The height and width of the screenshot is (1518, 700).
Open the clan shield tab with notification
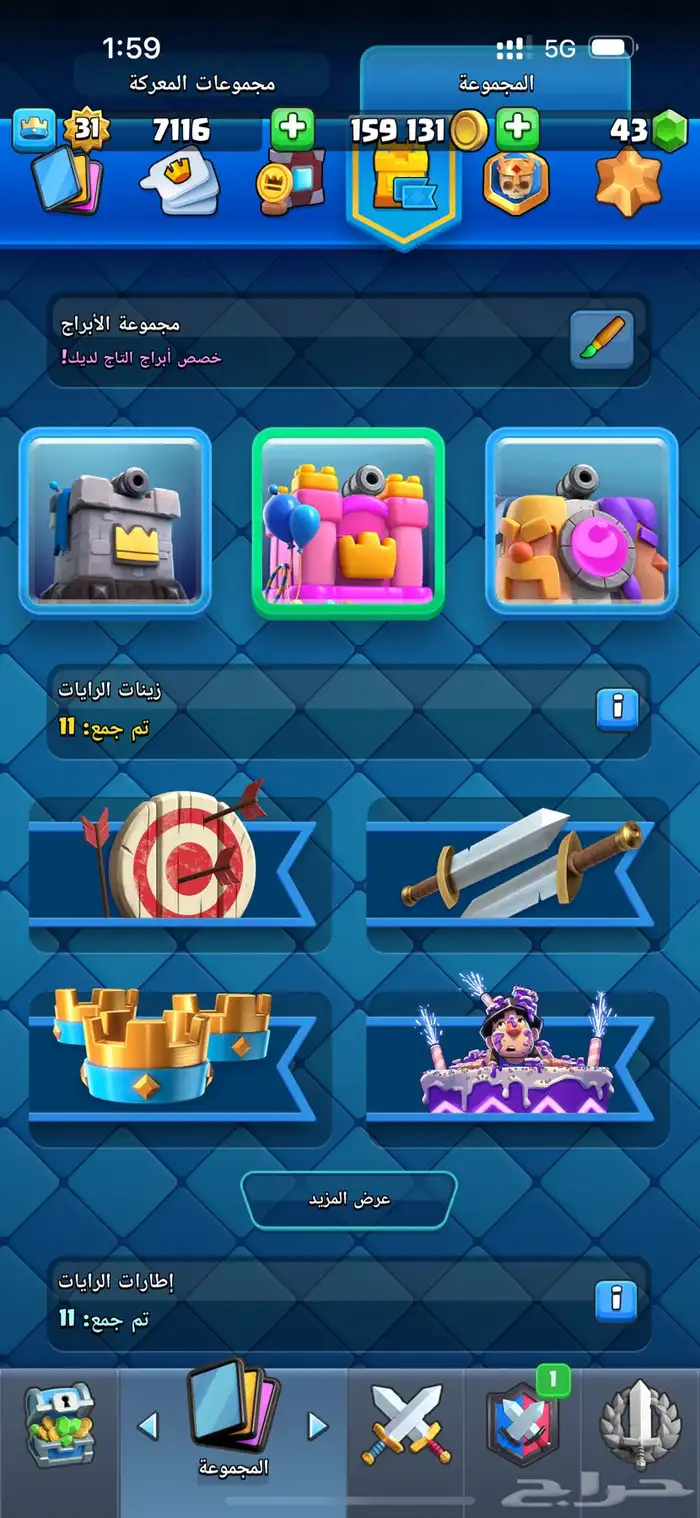coord(522,1425)
